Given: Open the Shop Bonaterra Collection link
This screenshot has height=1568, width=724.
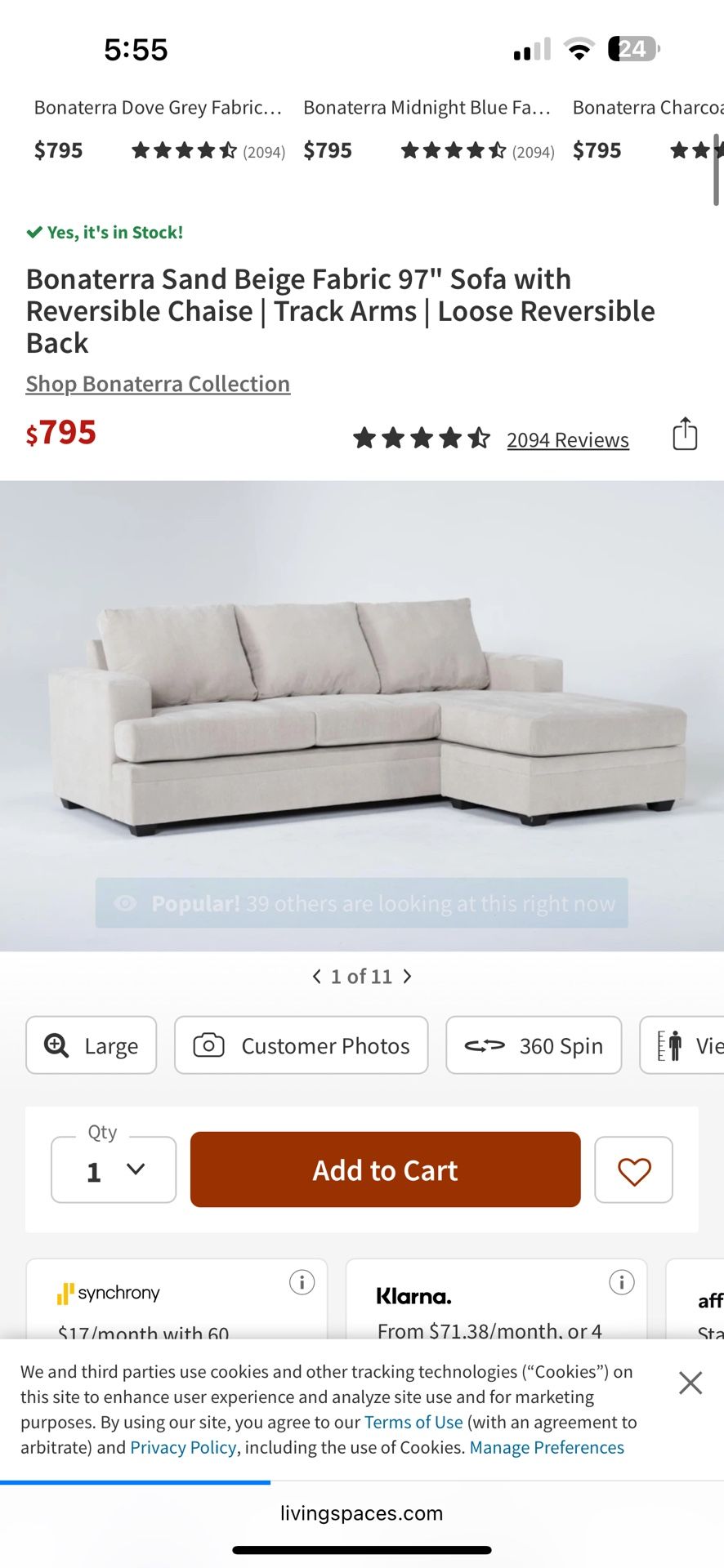Looking at the screenshot, I should [x=157, y=383].
